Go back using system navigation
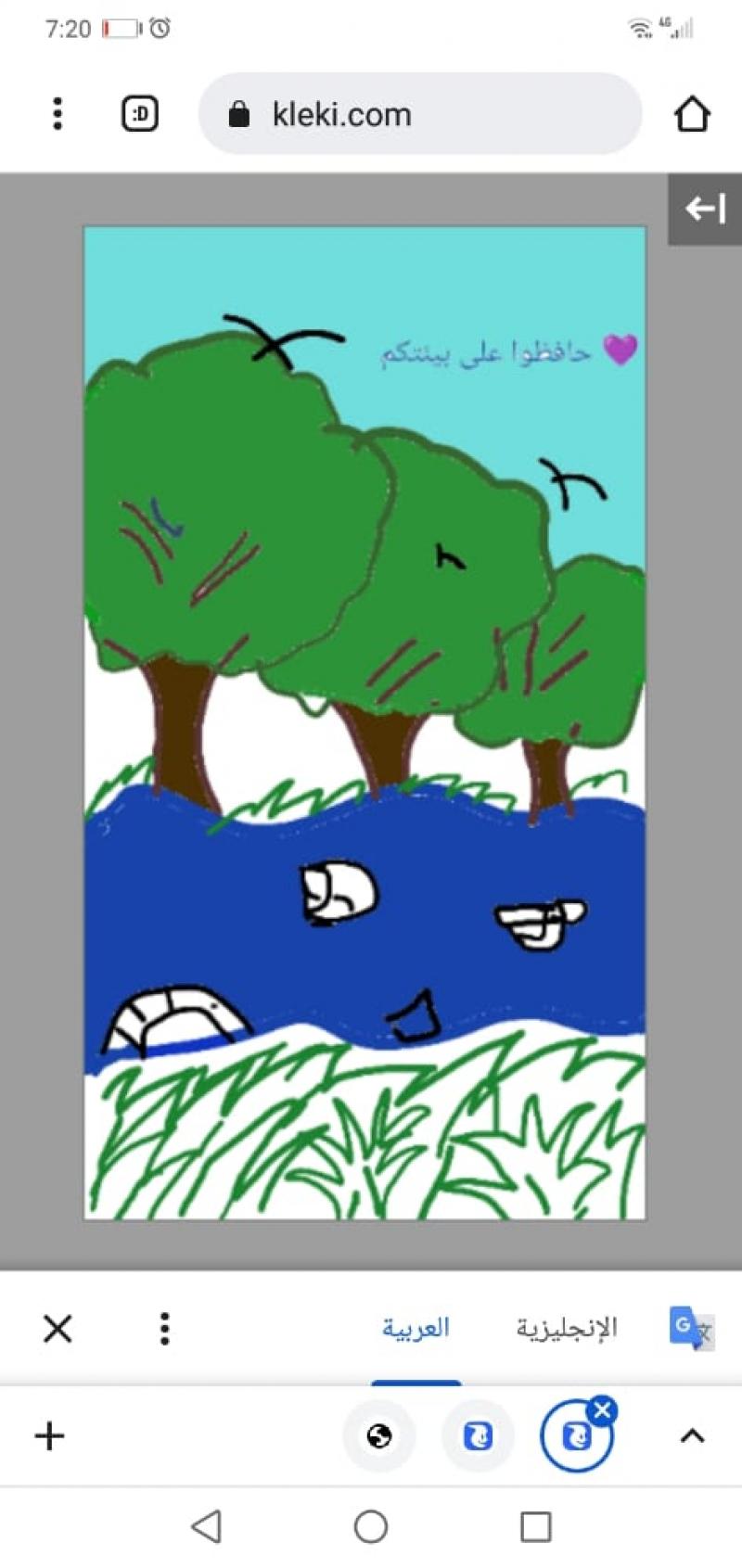 point(206,1526)
